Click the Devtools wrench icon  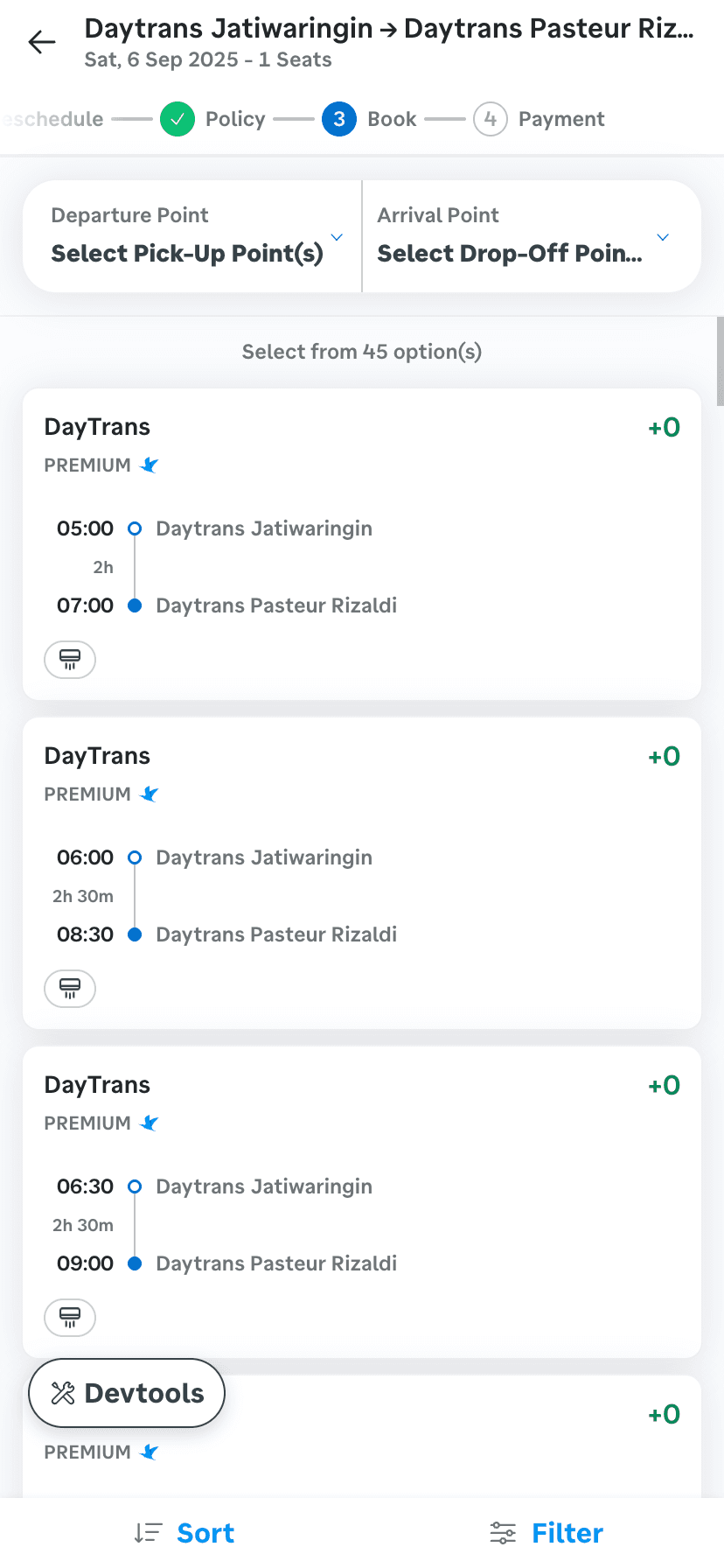point(60,1392)
